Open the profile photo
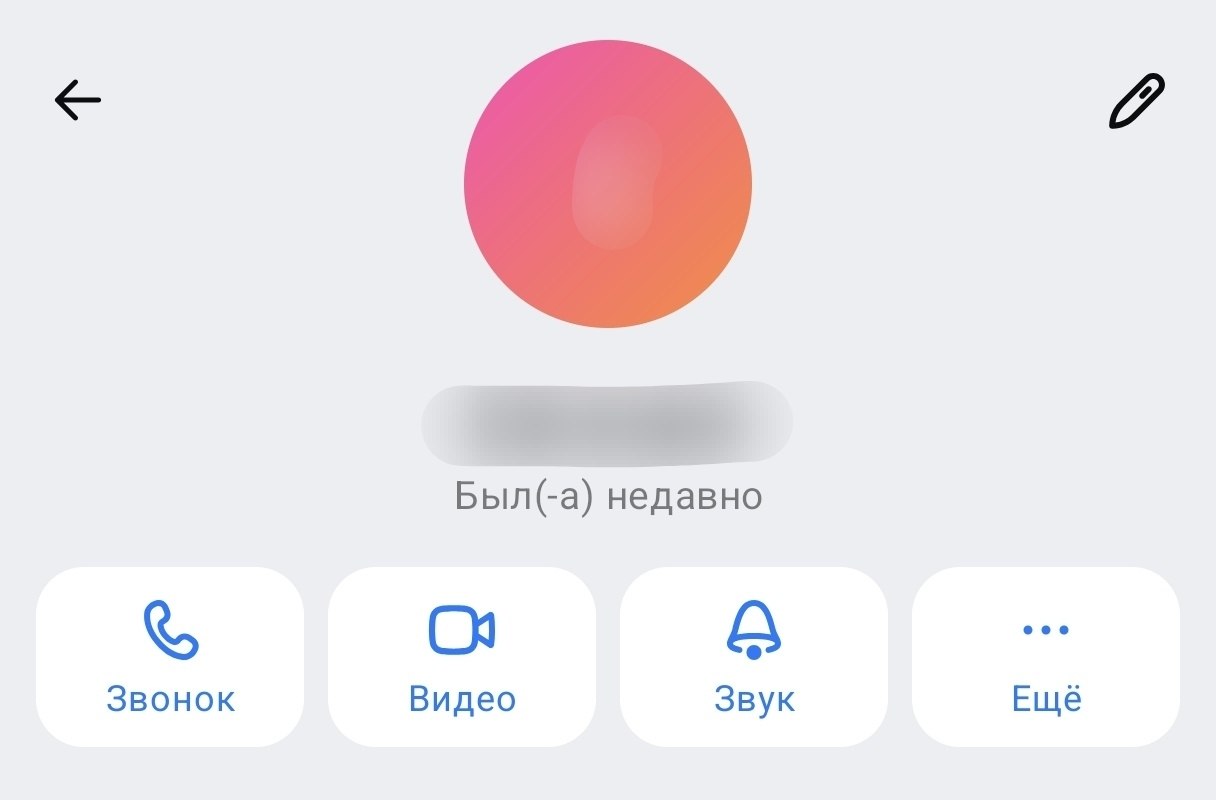Viewport: 1216px width, 800px height. click(x=608, y=184)
